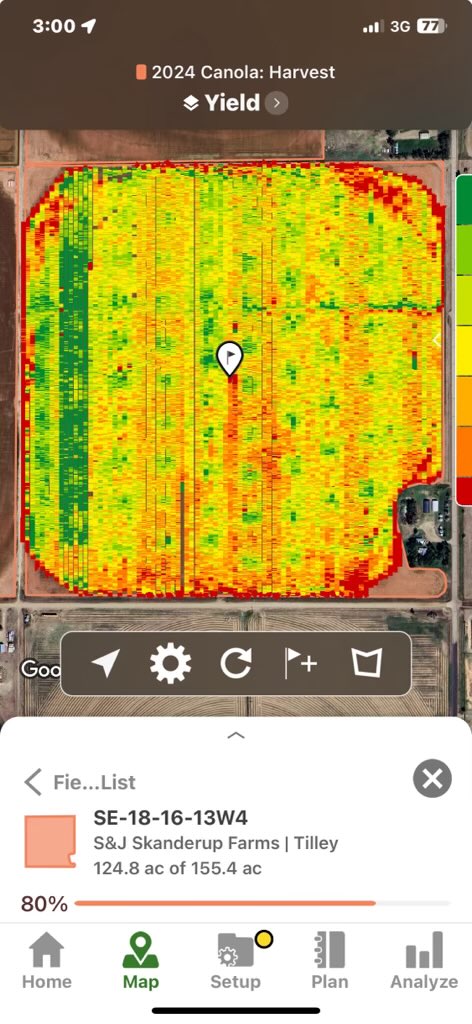Refresh the map data

236,664
